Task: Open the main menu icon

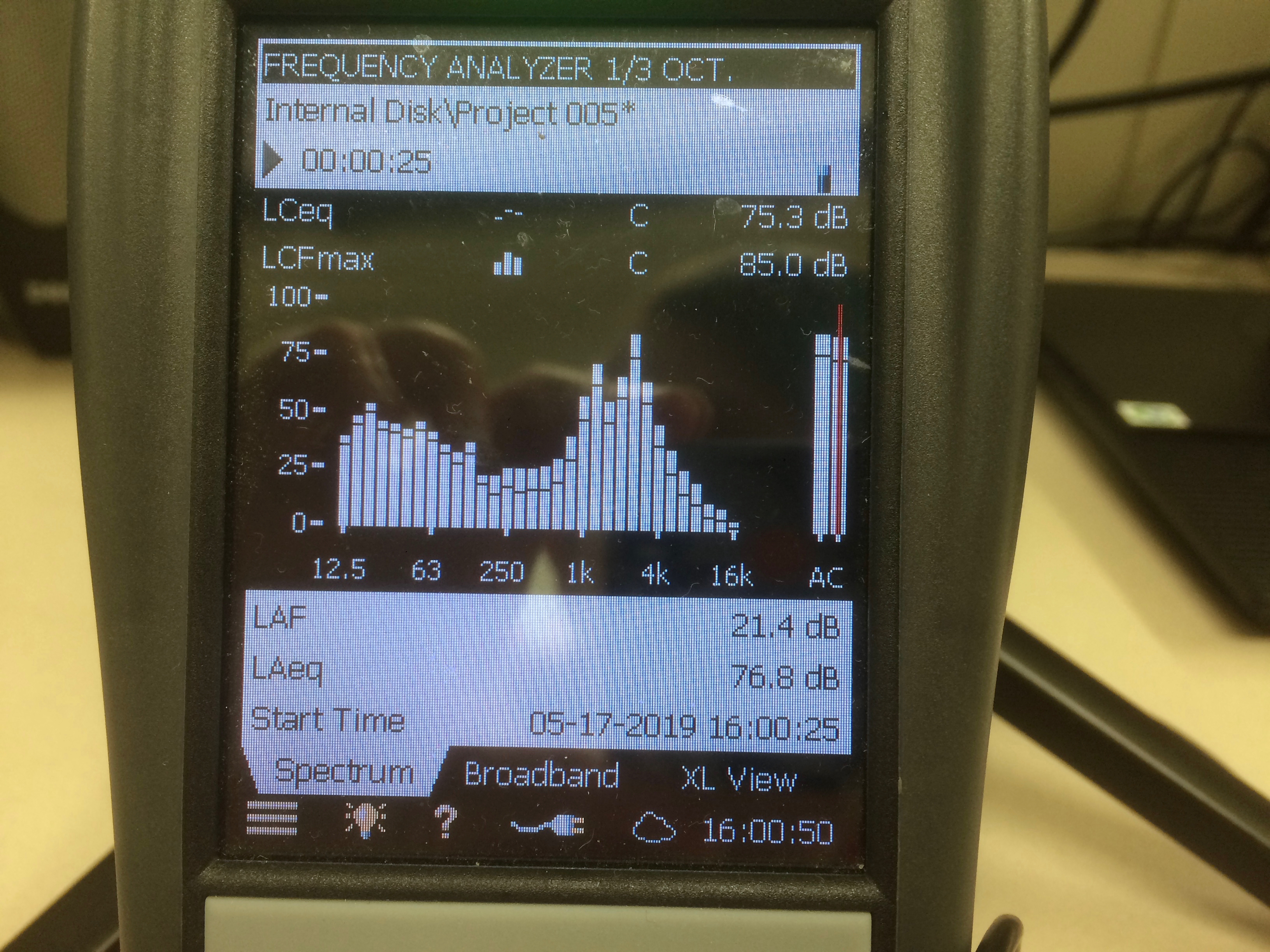Action: (x=272, y=818)
